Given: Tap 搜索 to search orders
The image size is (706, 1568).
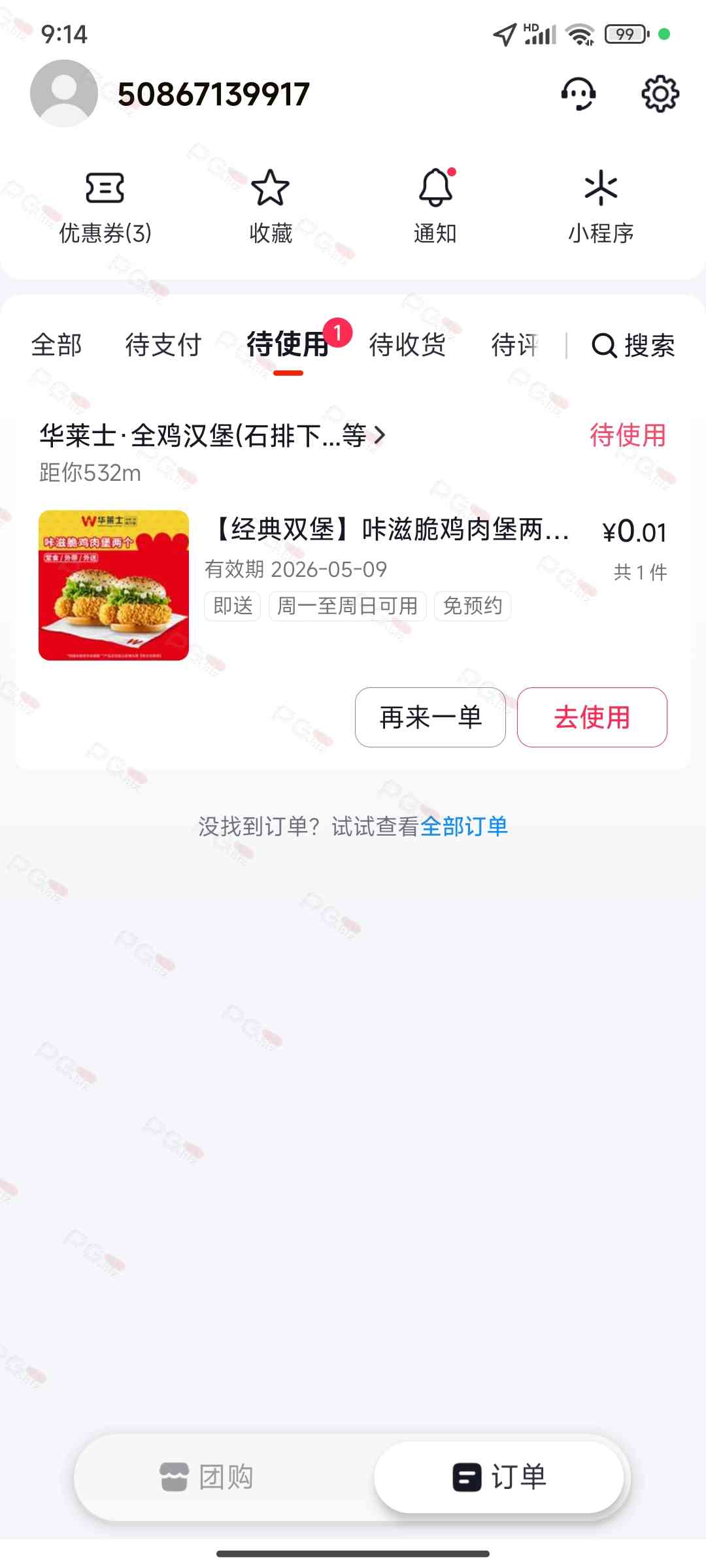Looking at the screenshot, I should click(x=633, y=346).
